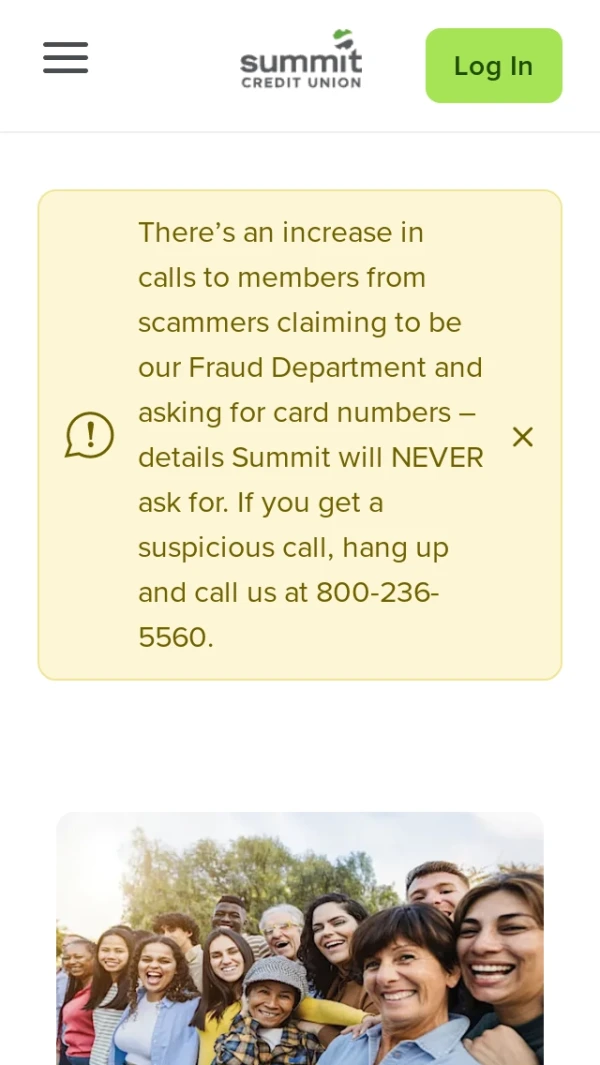Go to the Summit Credit Union homepage

301,60
